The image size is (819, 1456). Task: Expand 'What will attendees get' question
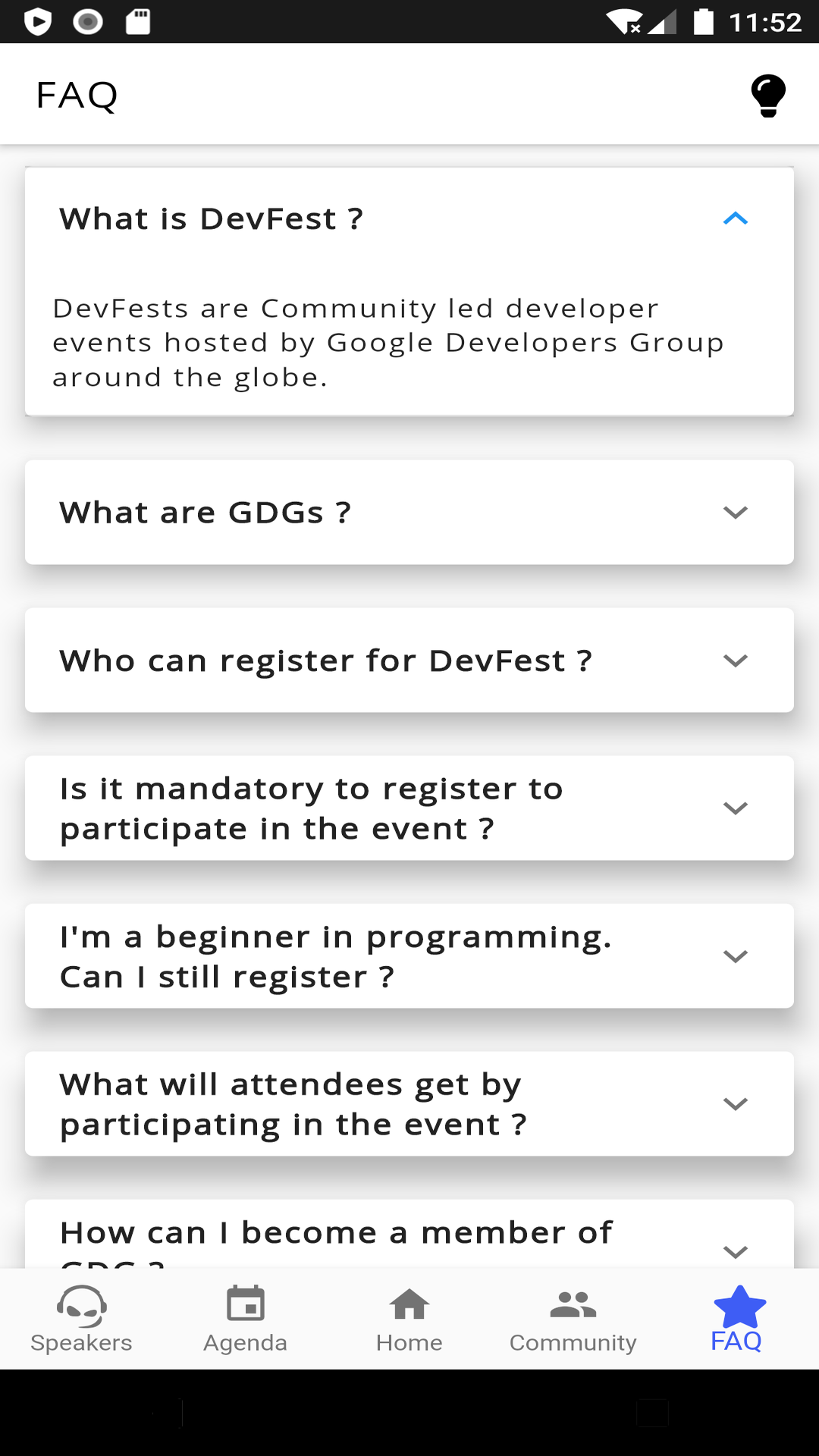pyautogui.click(x=409, y=1103)
